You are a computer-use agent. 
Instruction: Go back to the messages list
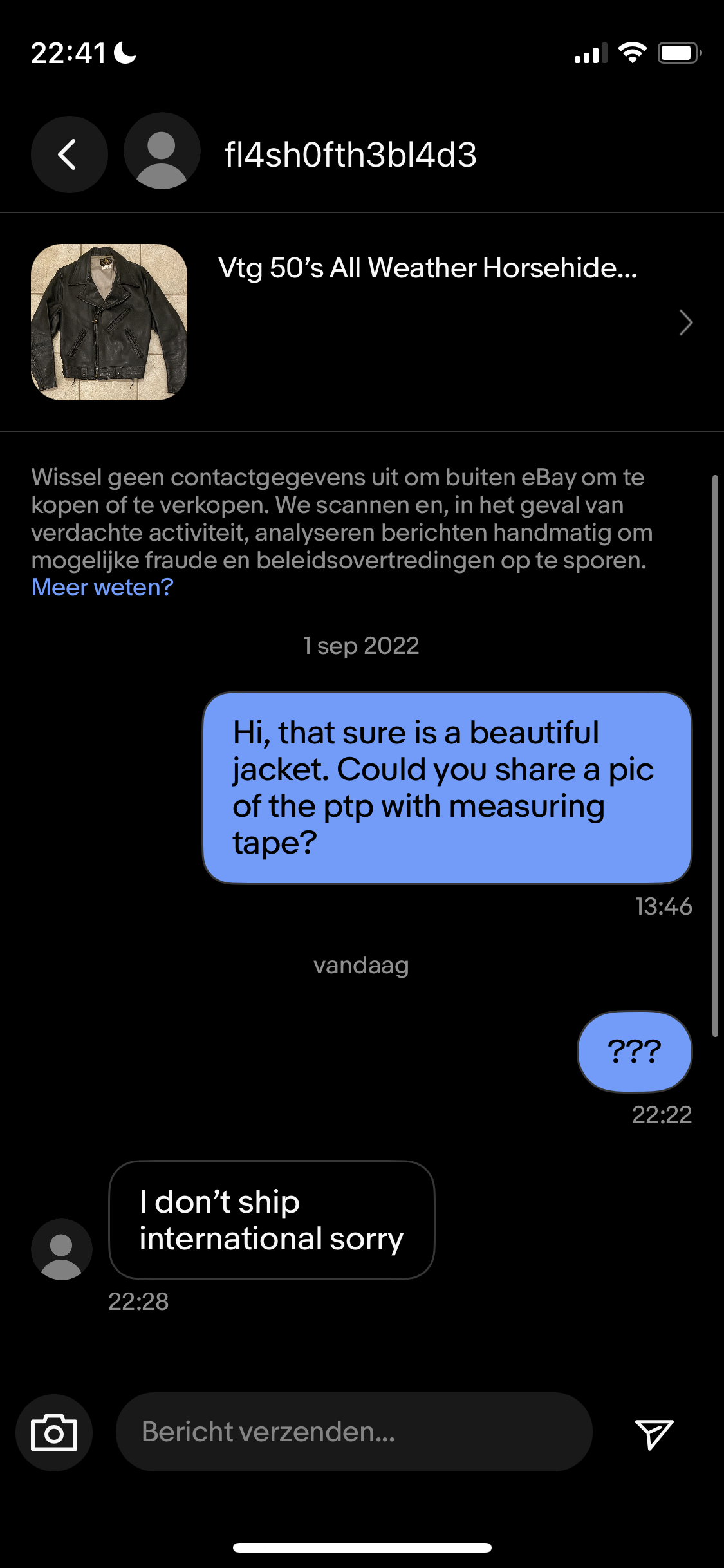[69, 154]
